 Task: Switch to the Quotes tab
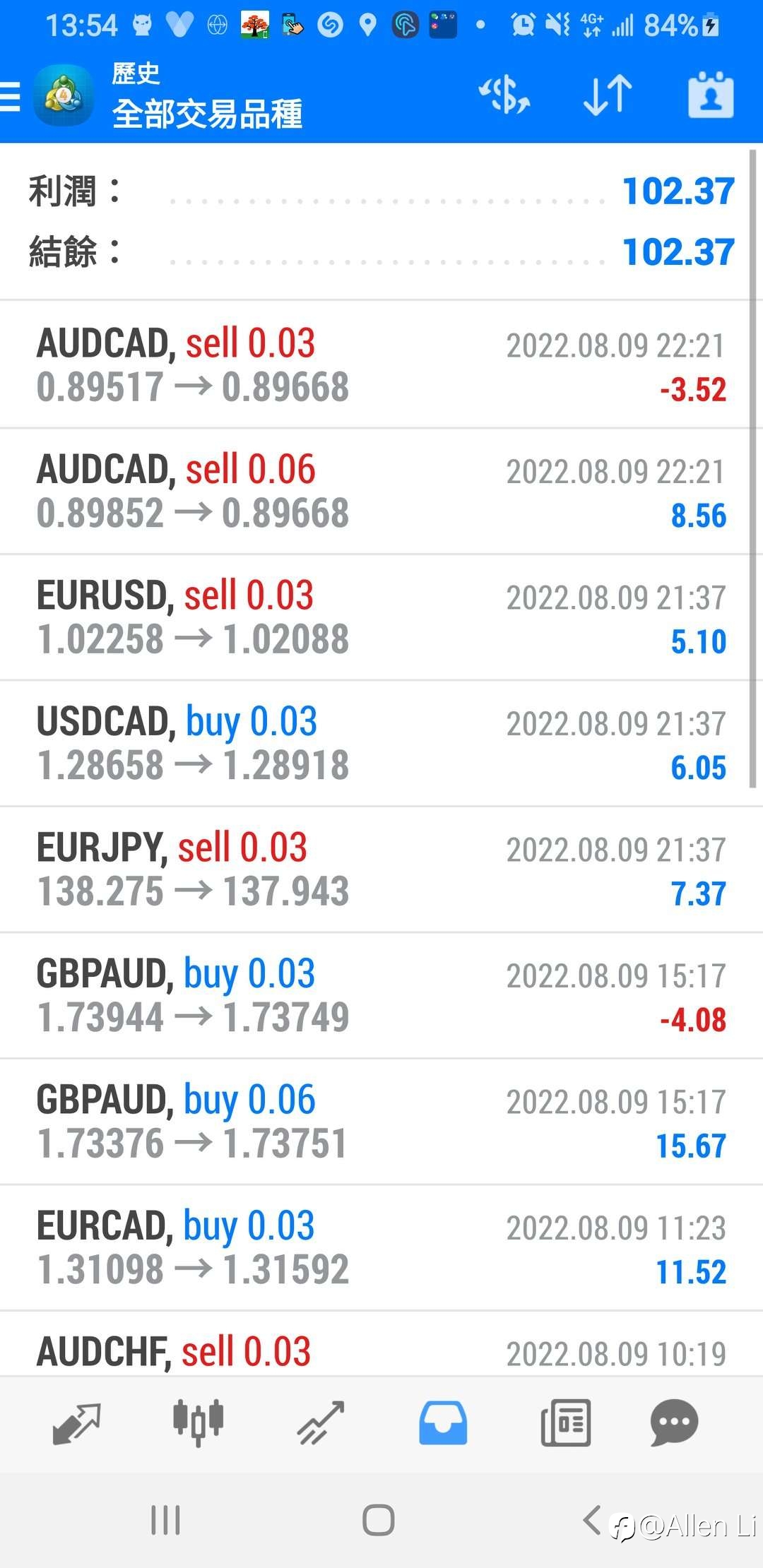pos(76,1423)
